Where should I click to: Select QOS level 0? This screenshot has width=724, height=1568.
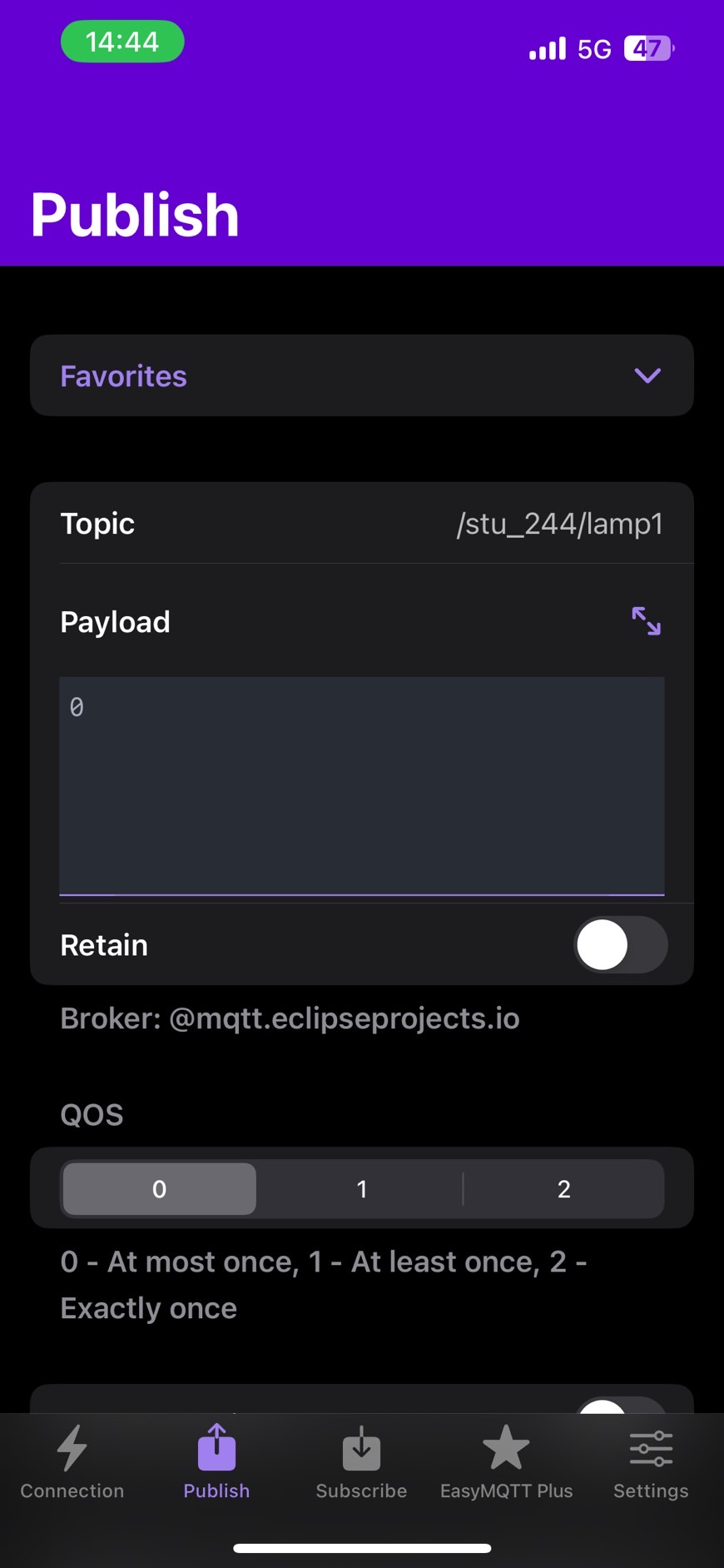click(x=159, y=1189)
